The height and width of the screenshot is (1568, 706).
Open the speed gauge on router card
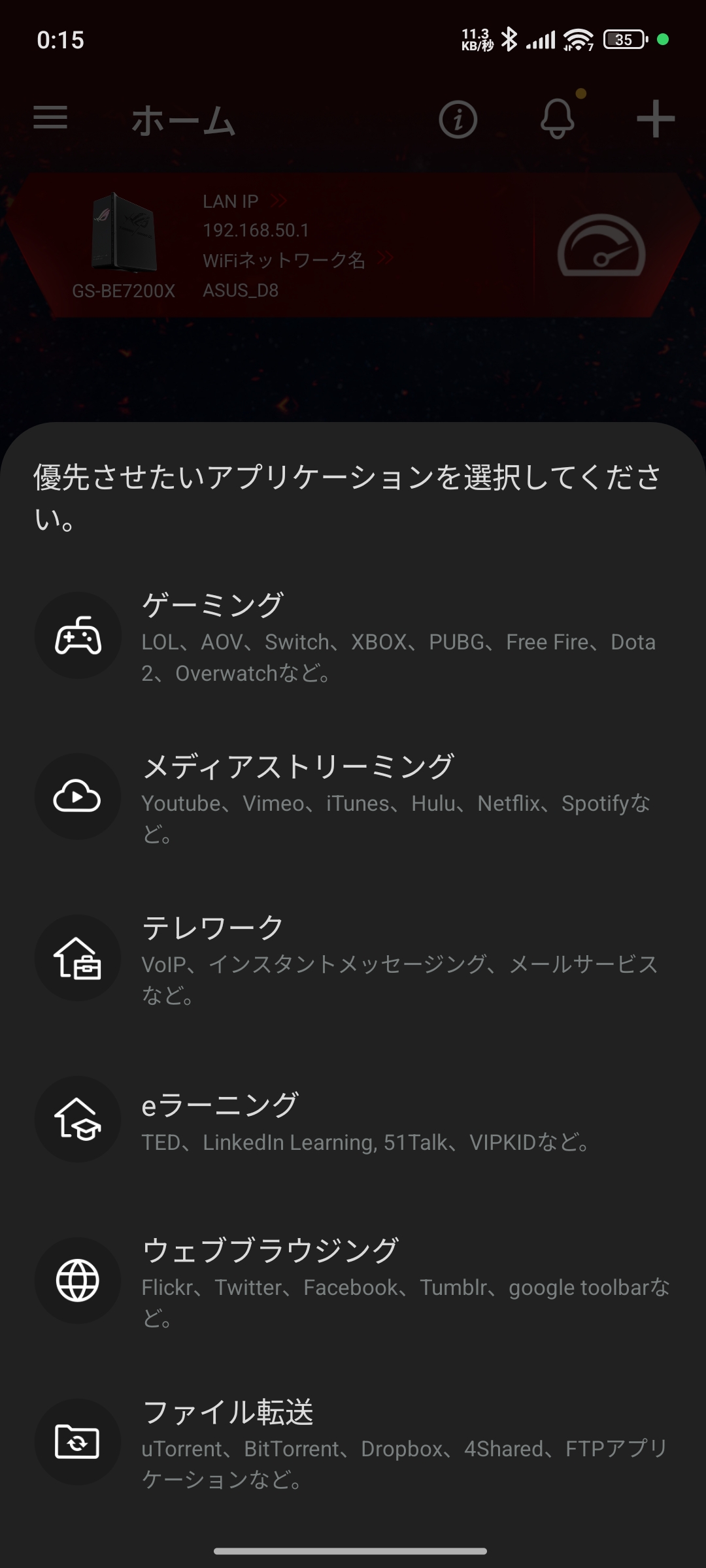[x=601, y=246]
